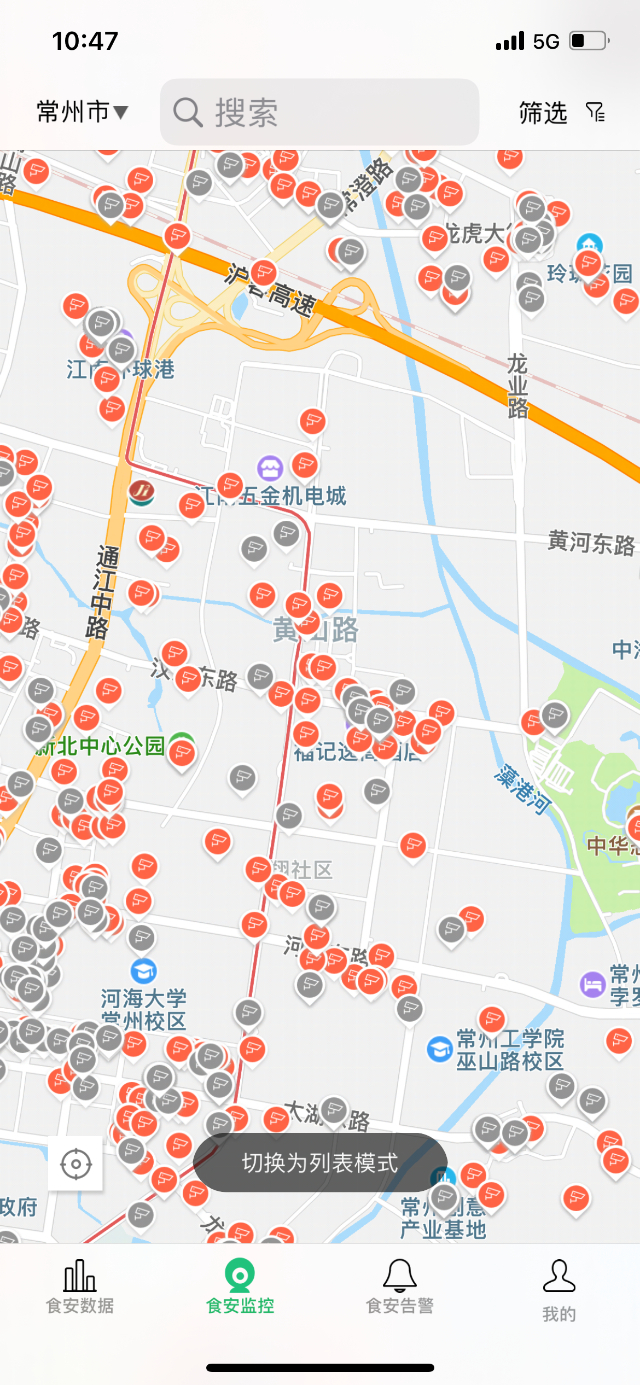The height and width of the screenshot is (1385, 640).
Task: Switch to the 食安数据 tab
Action: [80, 1288]
